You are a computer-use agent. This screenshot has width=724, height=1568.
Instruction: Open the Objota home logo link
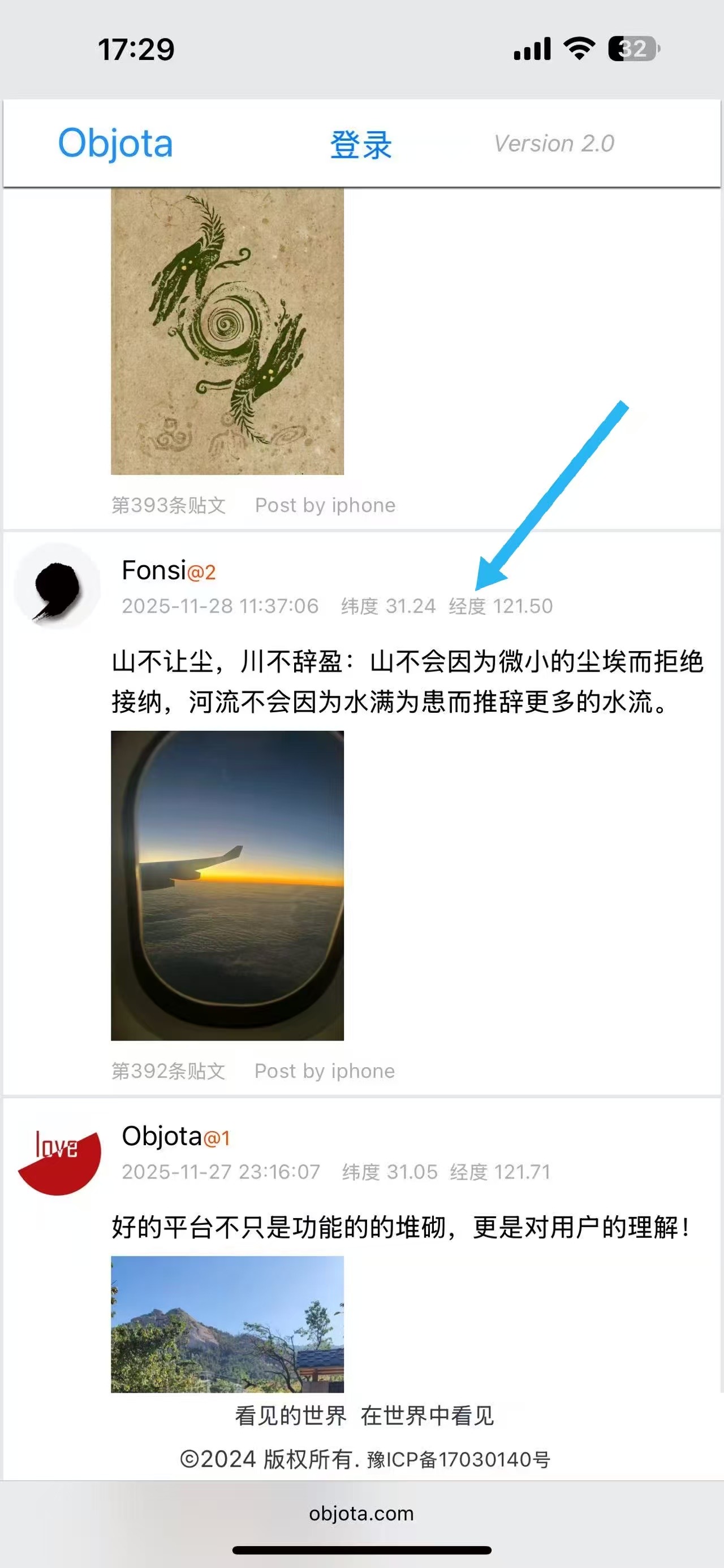pos(116,144)
